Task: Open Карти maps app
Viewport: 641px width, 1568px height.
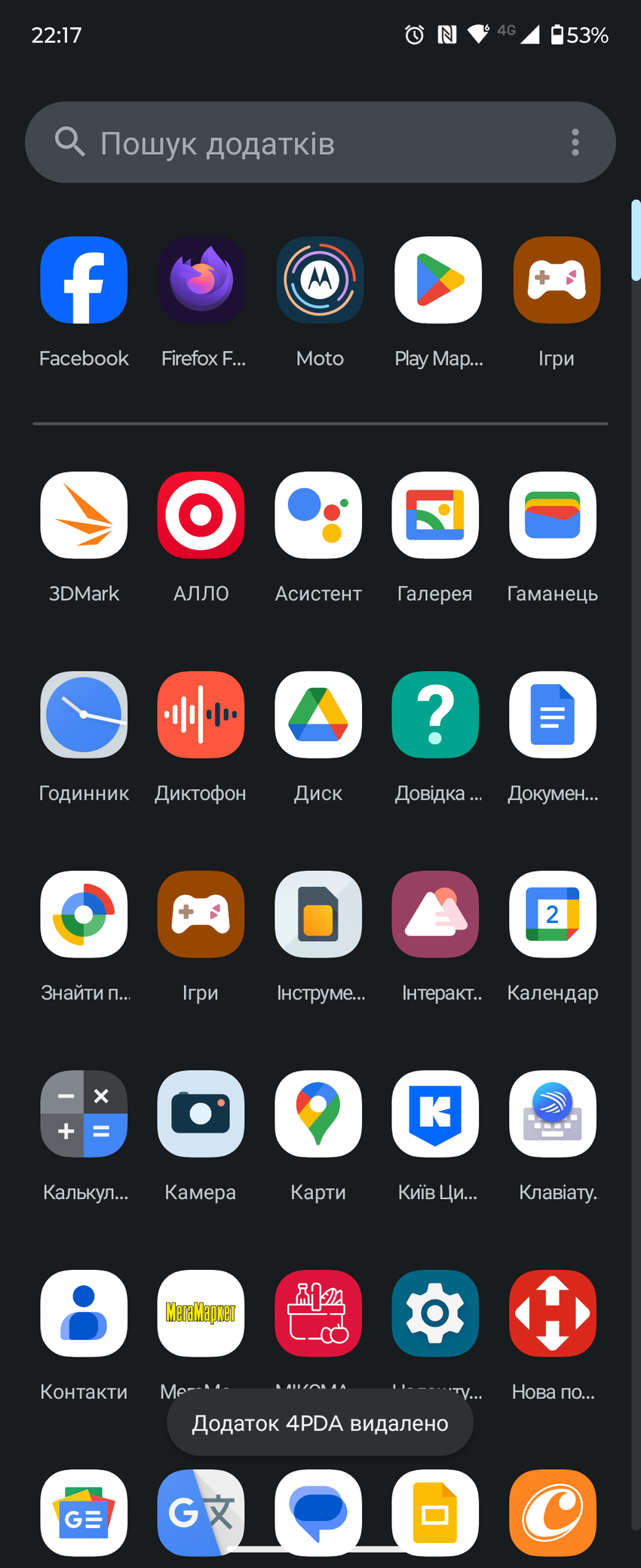Action: coord(318,1114)
